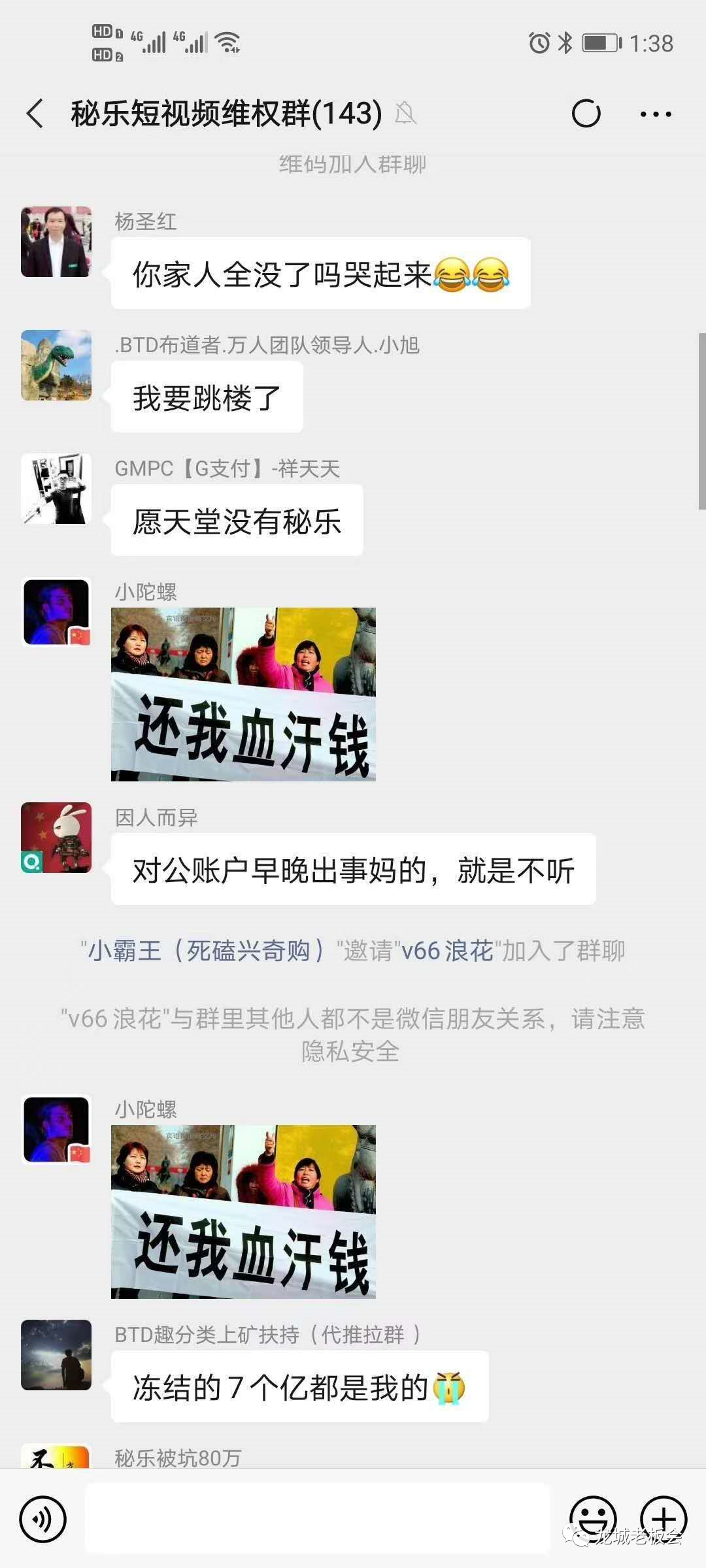Screen dimensions: 706x1568
Task: View 小旭's dinosaur avatar profile
Action: [x=56, y=365]
